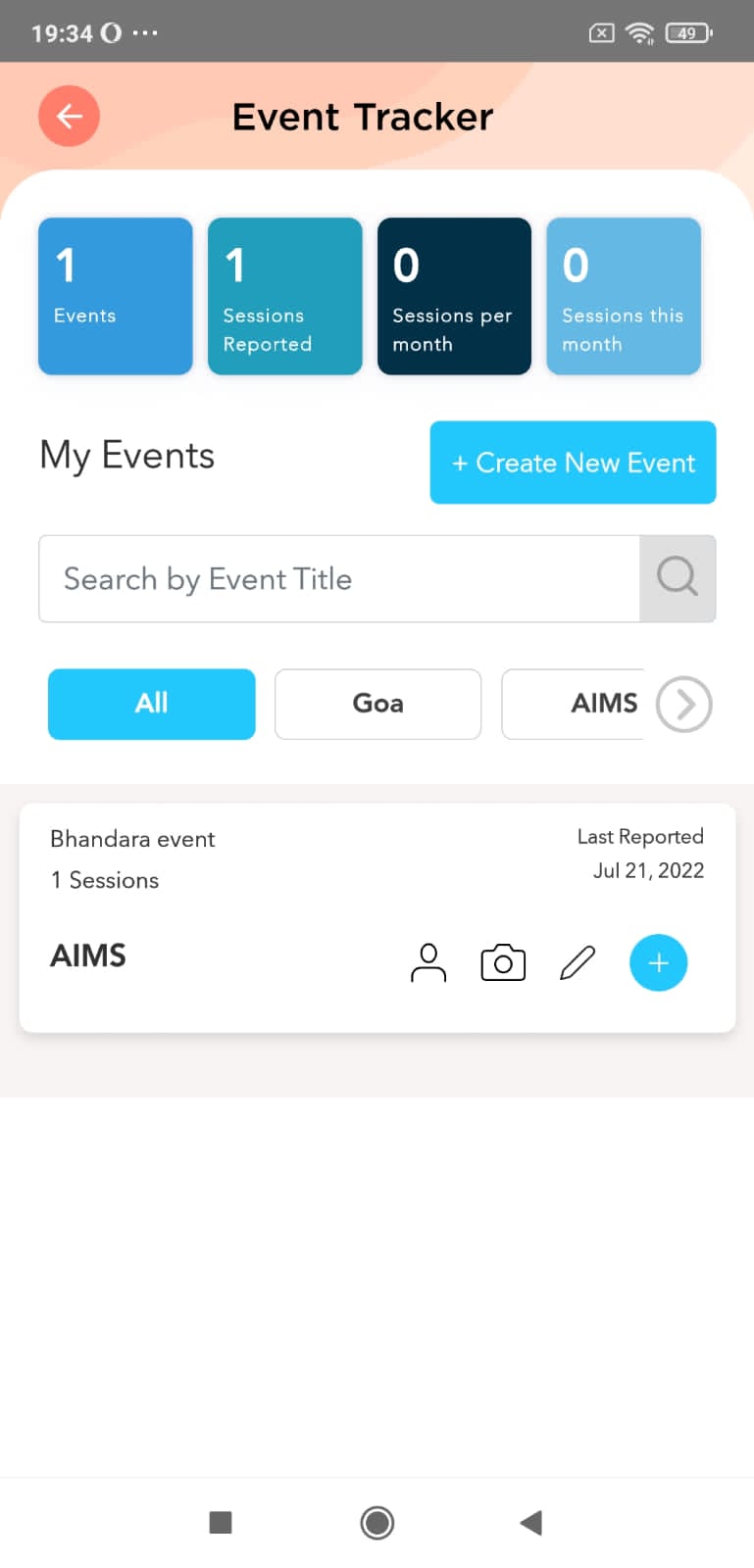
Task: Filter events by Goa
Action: tap(377, 704)
